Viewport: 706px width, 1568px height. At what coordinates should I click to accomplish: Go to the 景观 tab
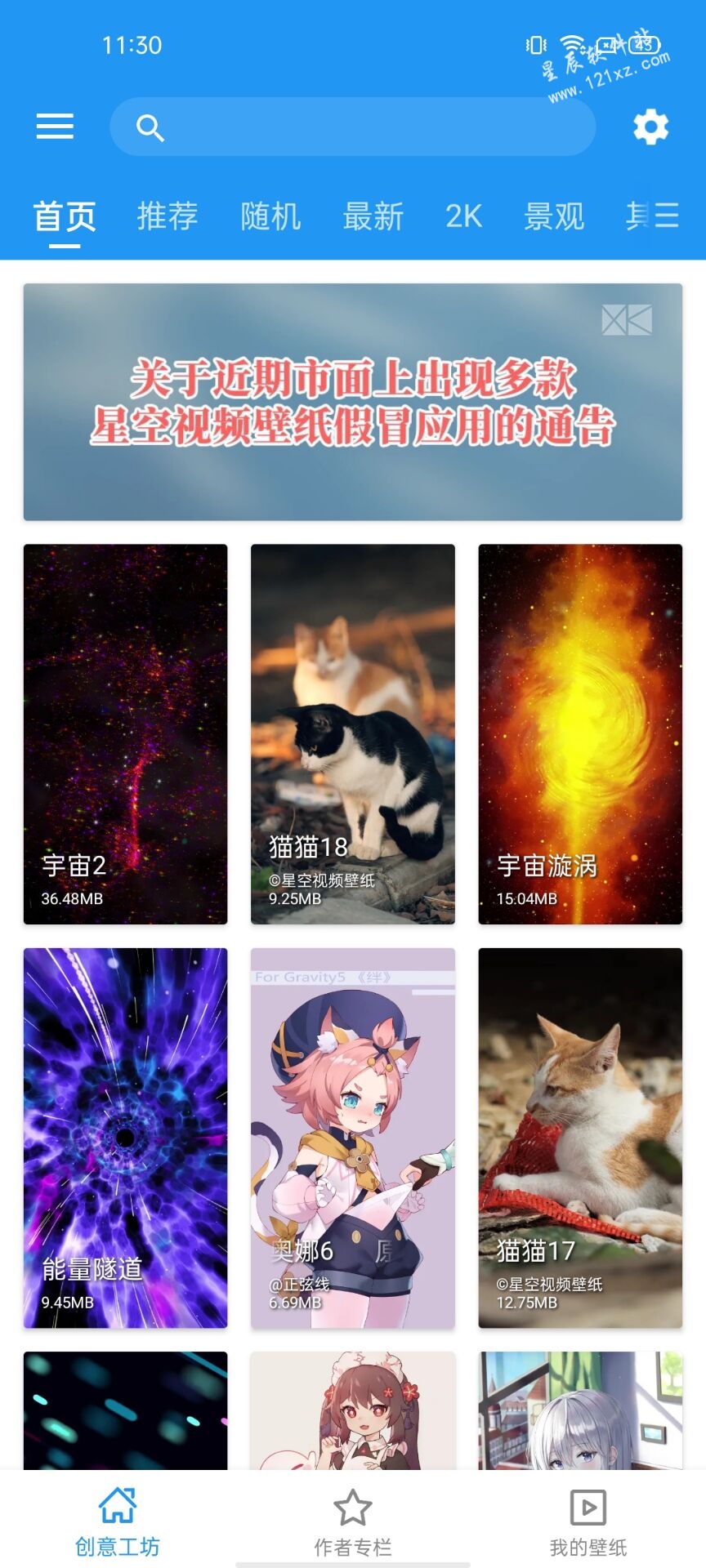click(554, 216)
